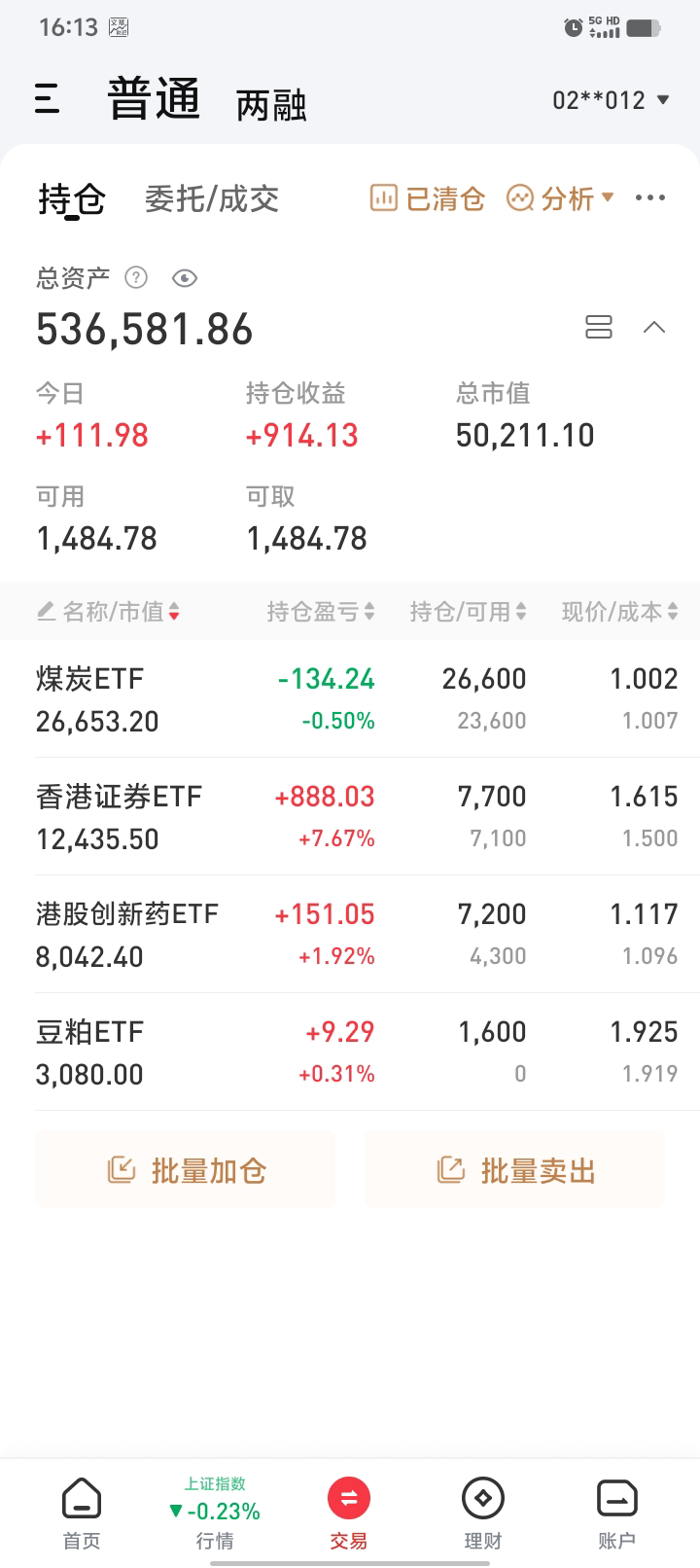700x1568 pixels.
Task: Tap the 批量卖出 button
Action: click(515, 1170)
